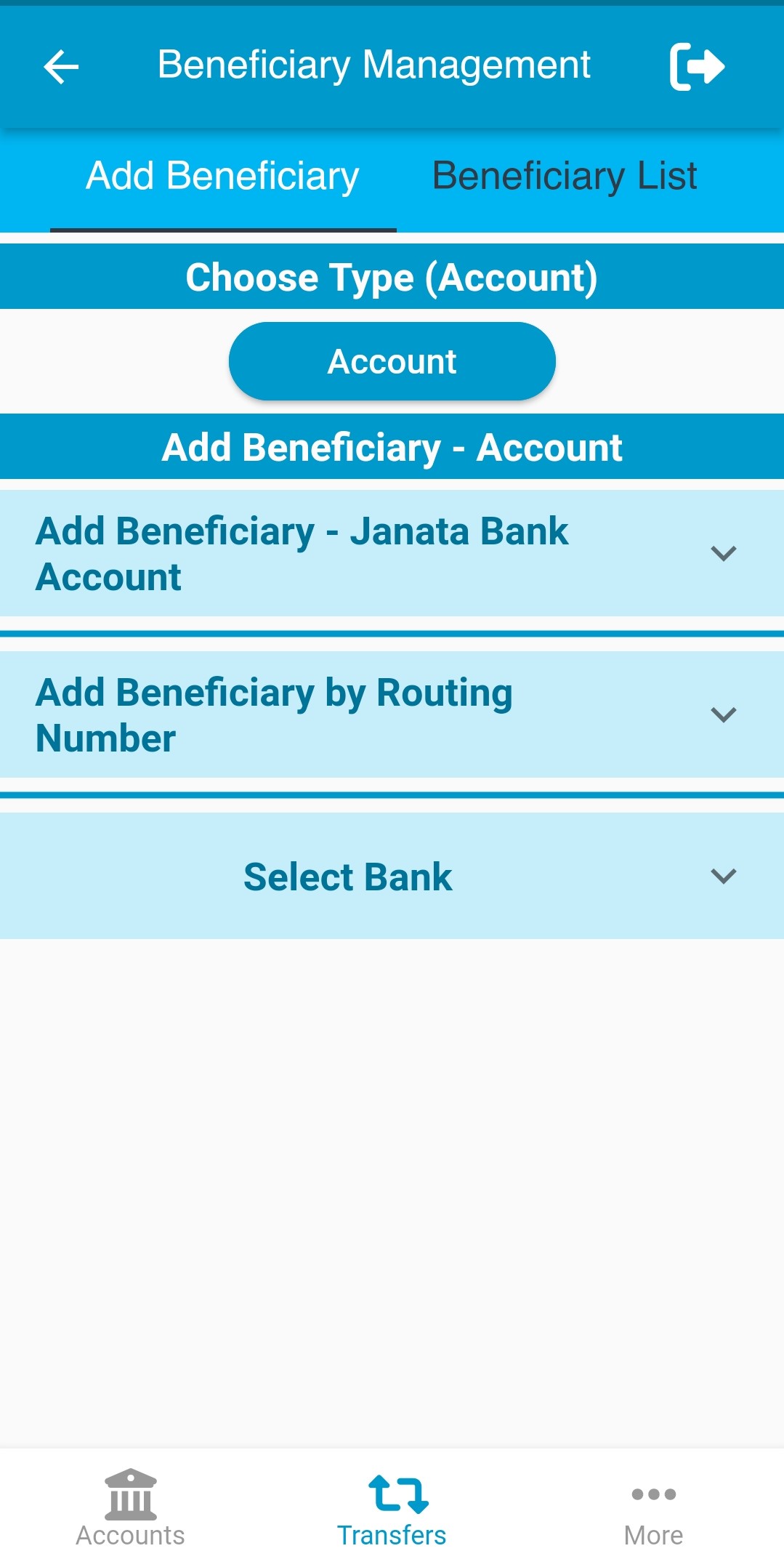Log out using the exit icon

696,67
